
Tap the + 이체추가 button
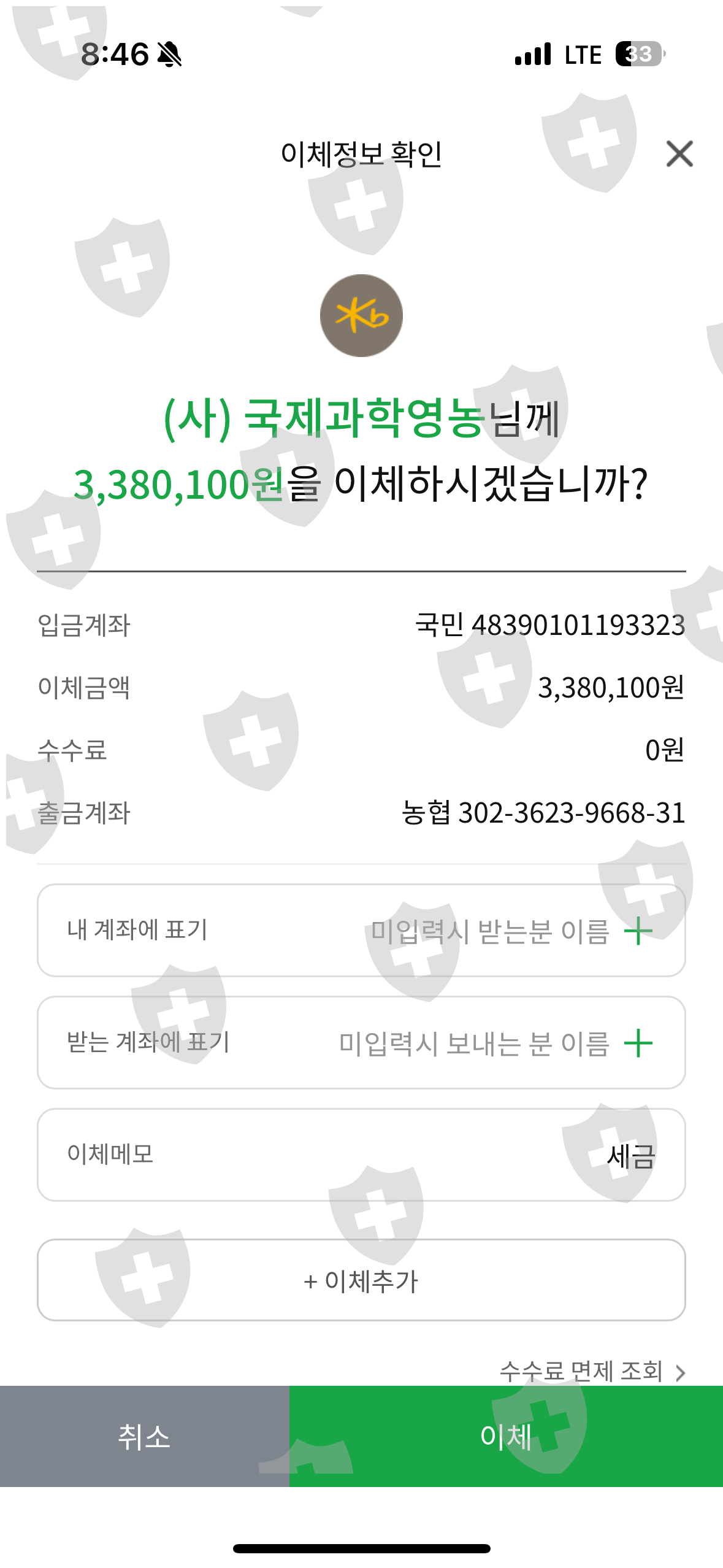coord(361,1280)
